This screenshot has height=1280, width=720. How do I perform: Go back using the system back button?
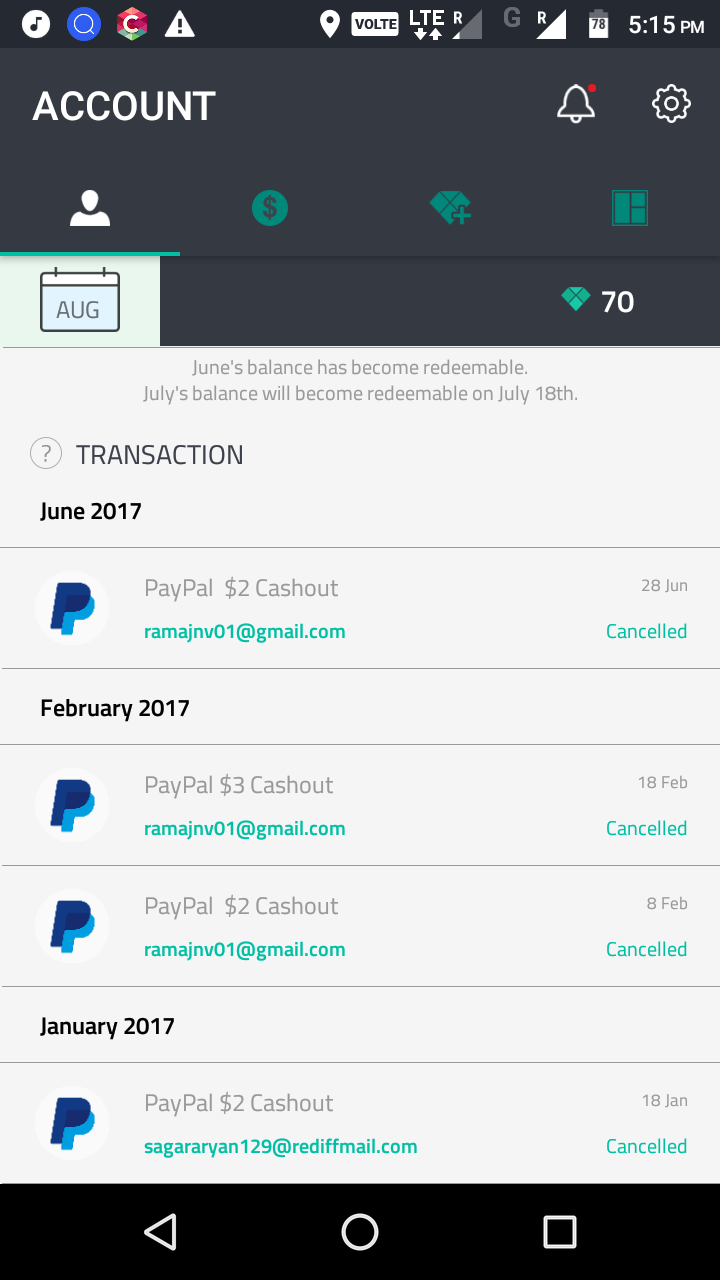(160, 1232)
